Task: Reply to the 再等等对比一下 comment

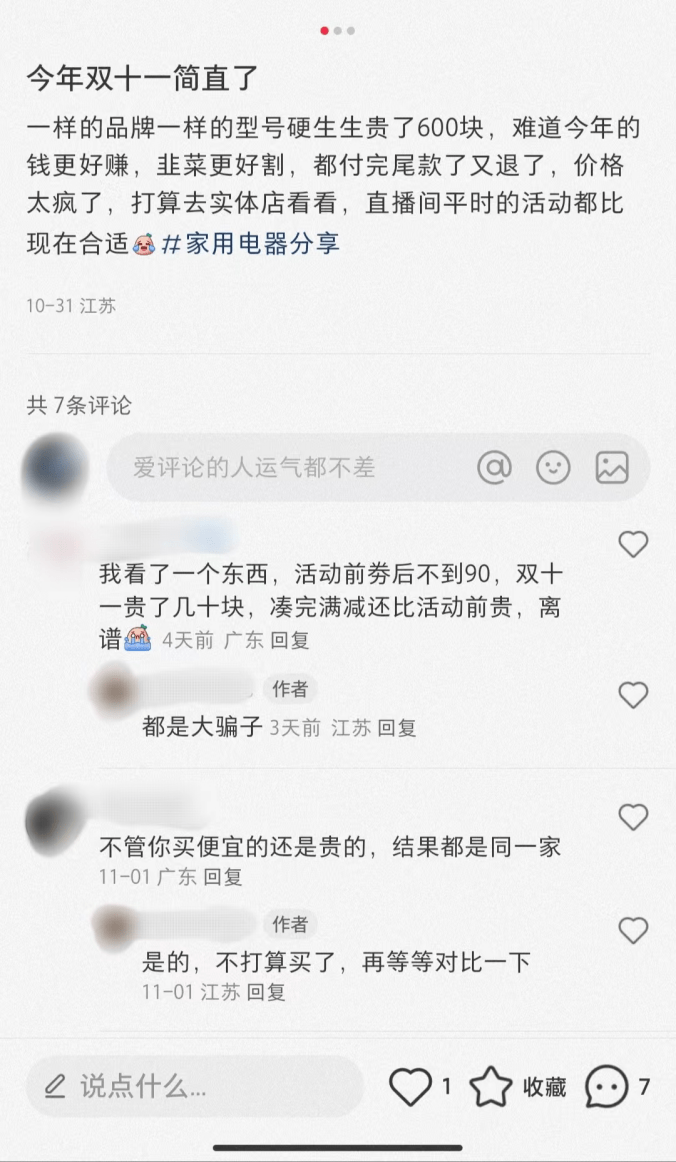Action: [266, 992]
